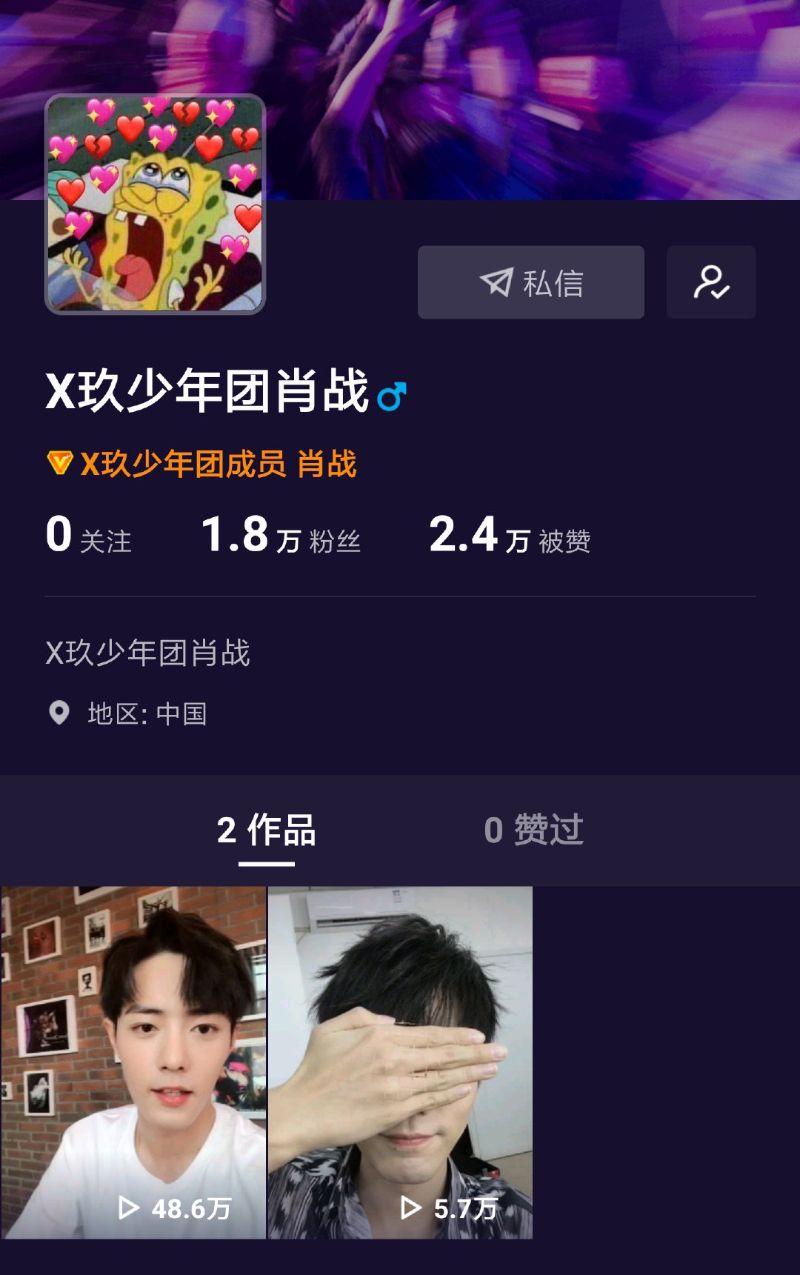
Task: View the 关注 following list
Action: pos(89,537)
